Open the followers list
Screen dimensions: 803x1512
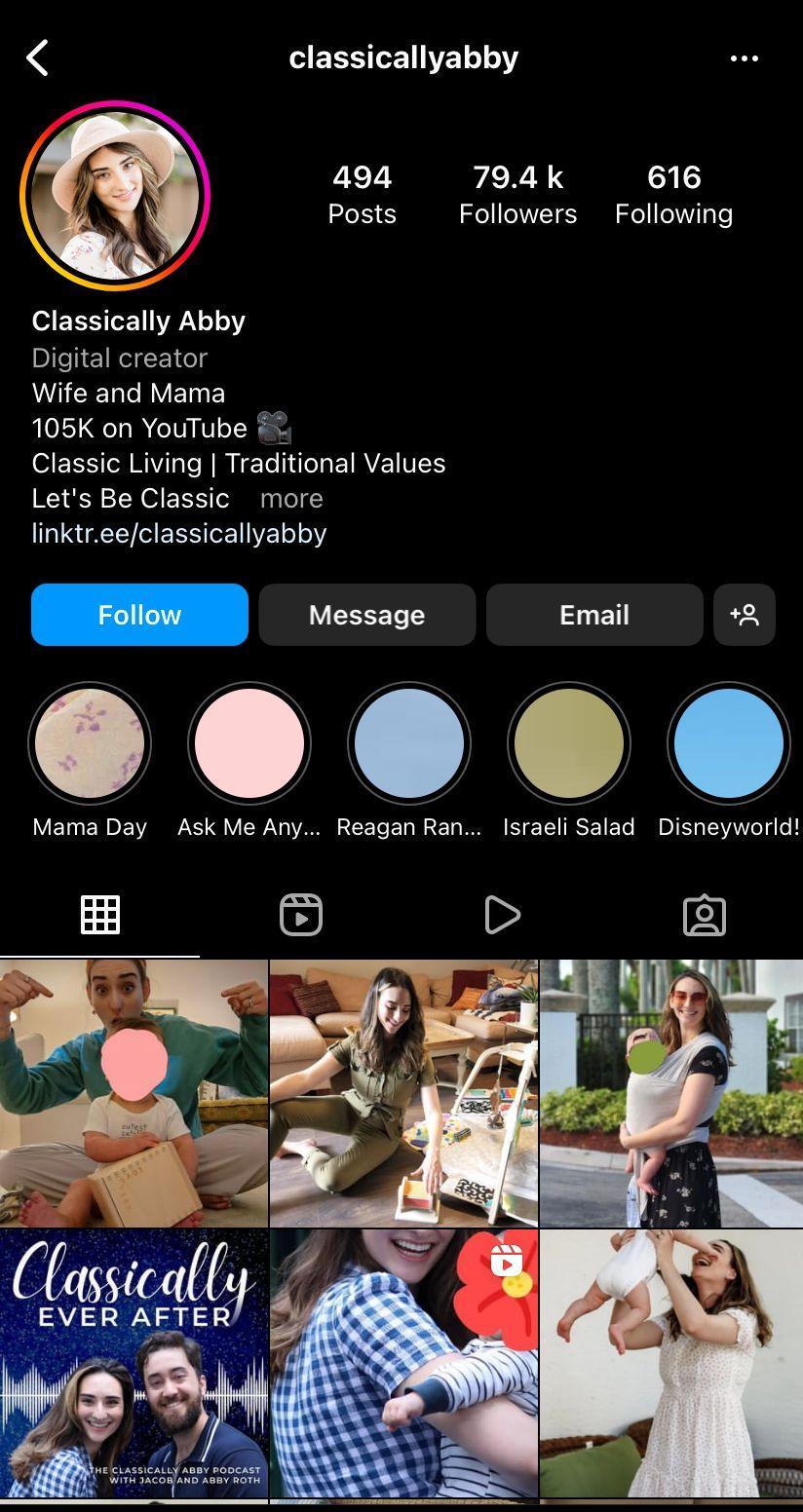click(517, 194)
